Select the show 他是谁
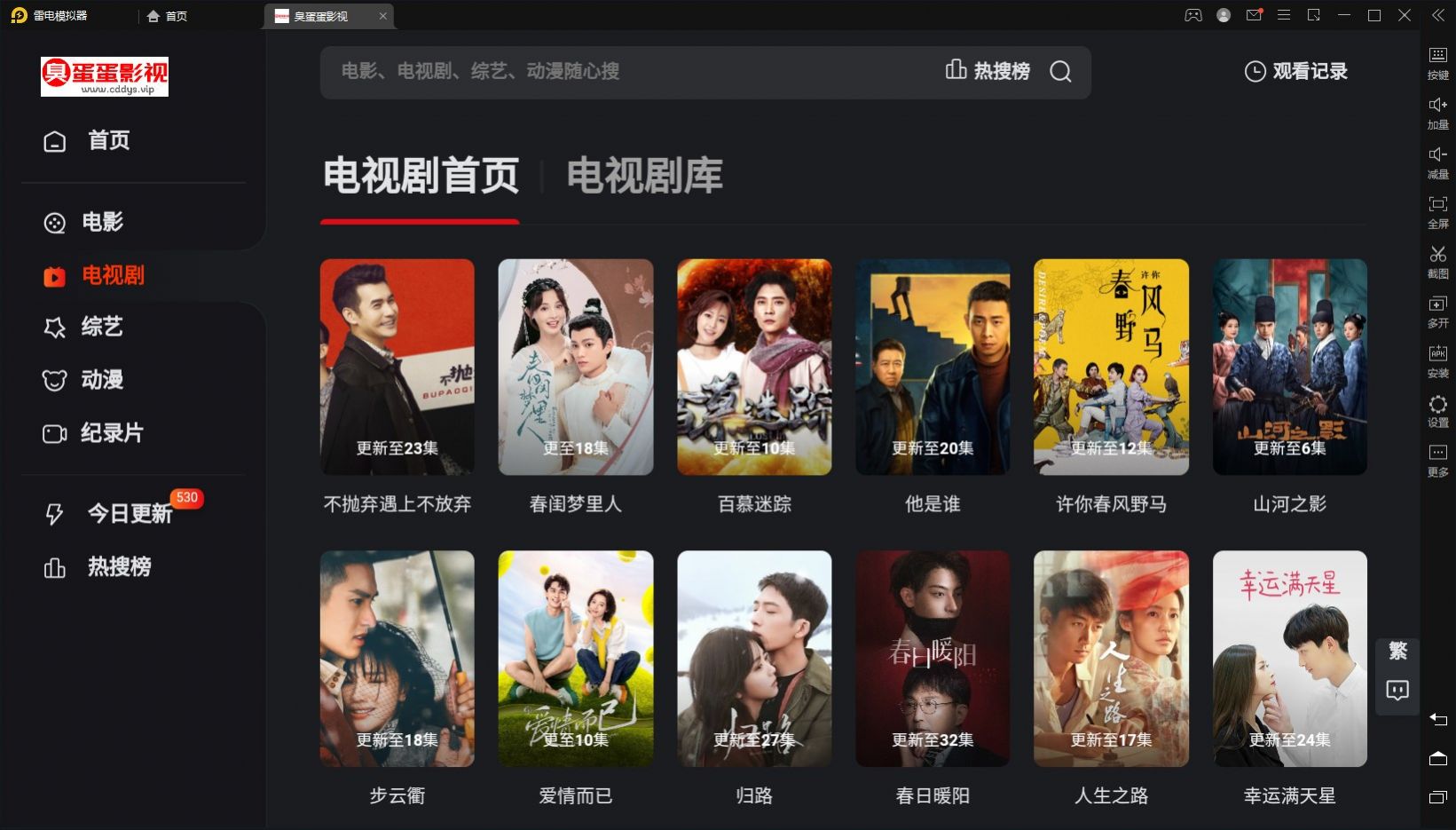The width and height of the screenshot is (1456, 830). pos(932,367)
